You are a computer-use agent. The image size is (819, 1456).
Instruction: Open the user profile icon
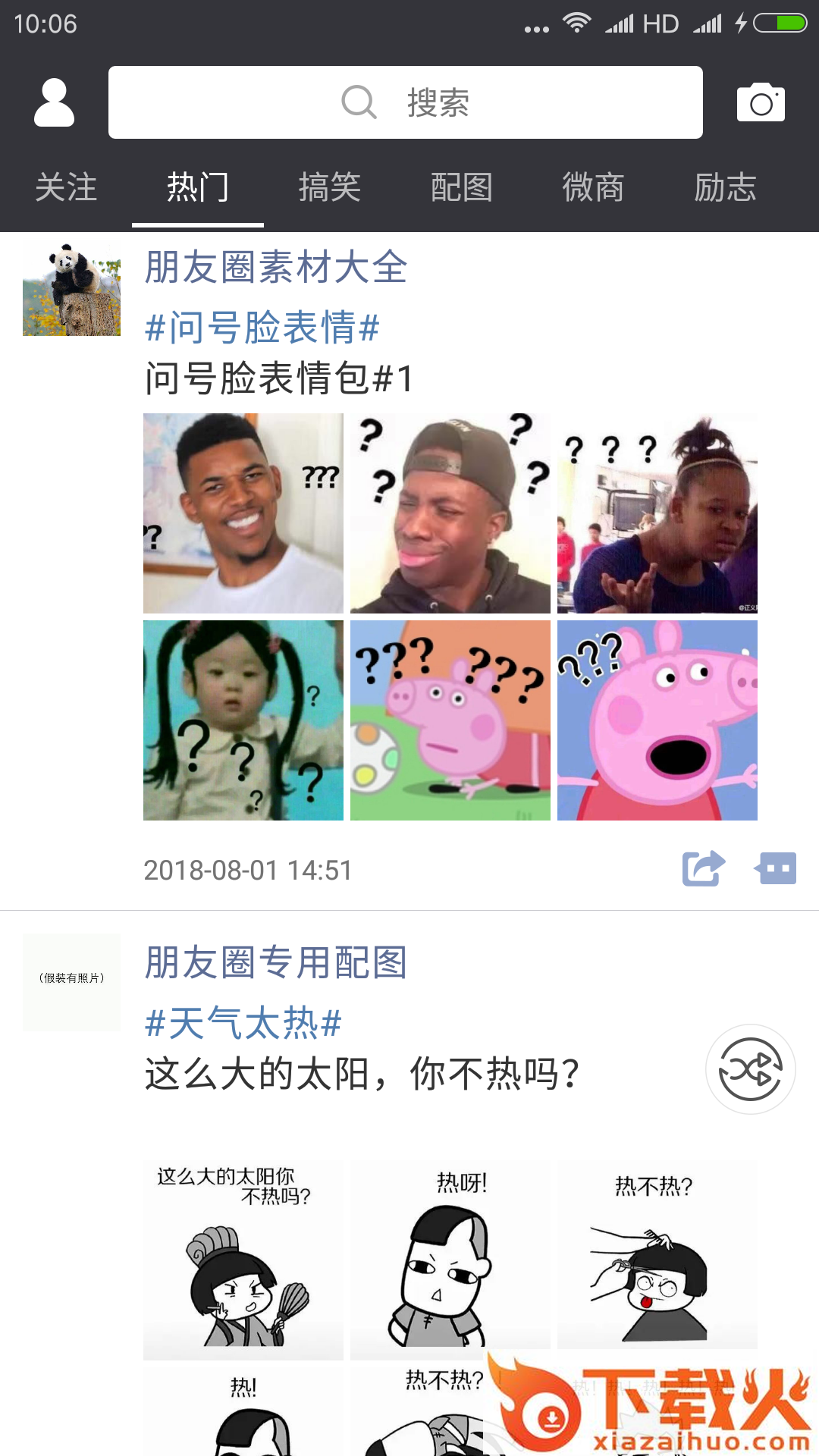pyautogui.click(x=54, y=102)
